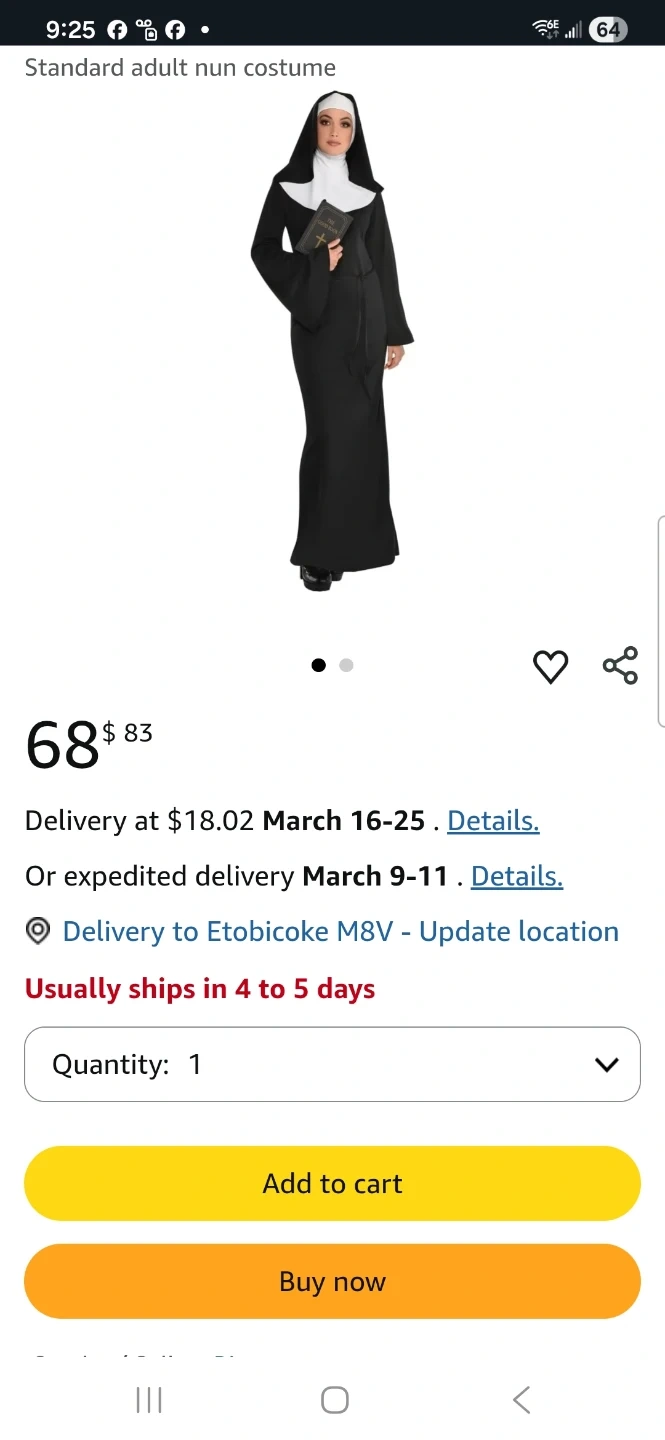Viewport: 665px width, 1440px height.
Task: Open Details for March 16-25 delivery
Action: 493,821
